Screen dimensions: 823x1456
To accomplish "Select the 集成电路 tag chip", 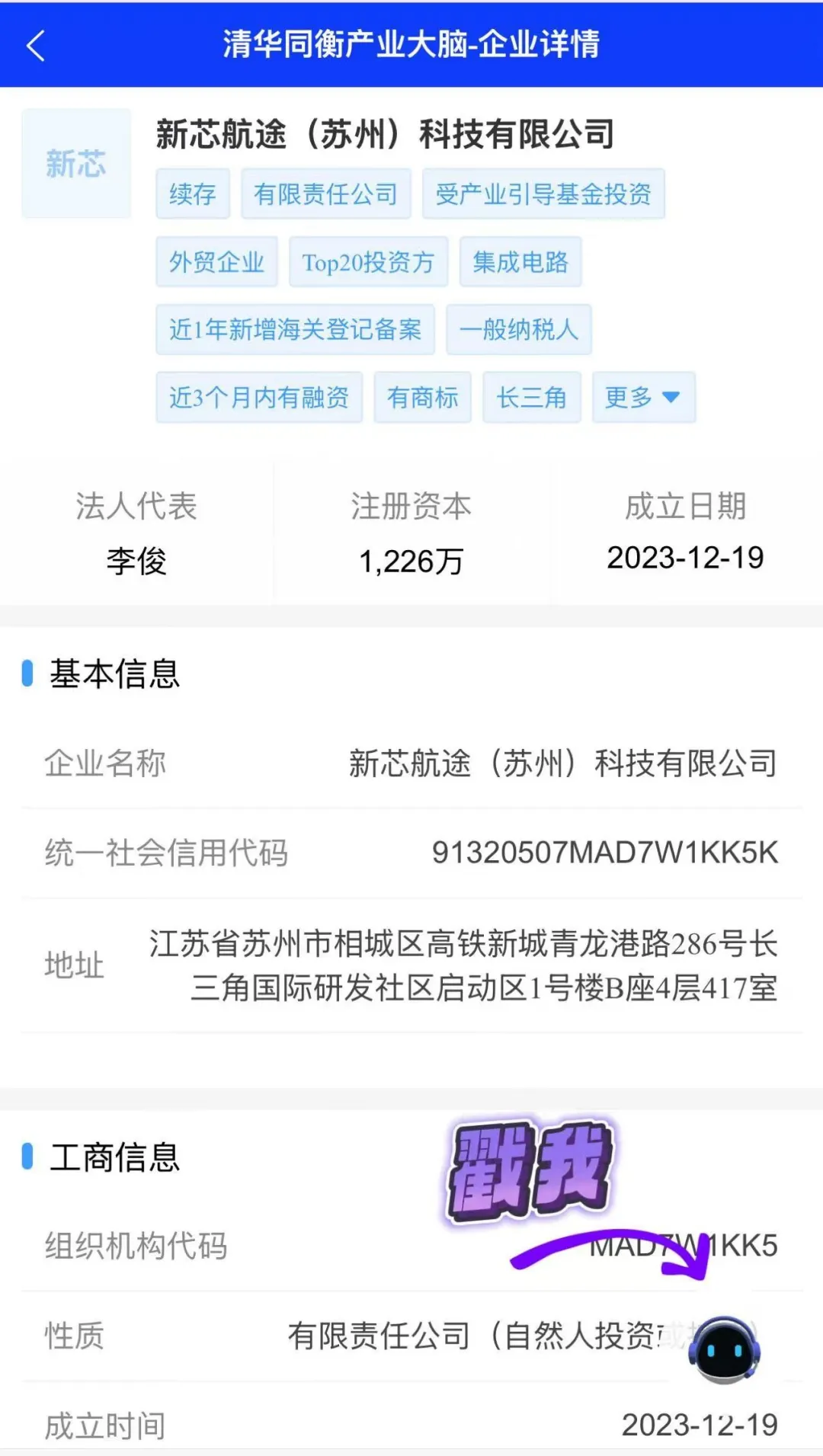I will pyautogui.click(x=520, y=262).
